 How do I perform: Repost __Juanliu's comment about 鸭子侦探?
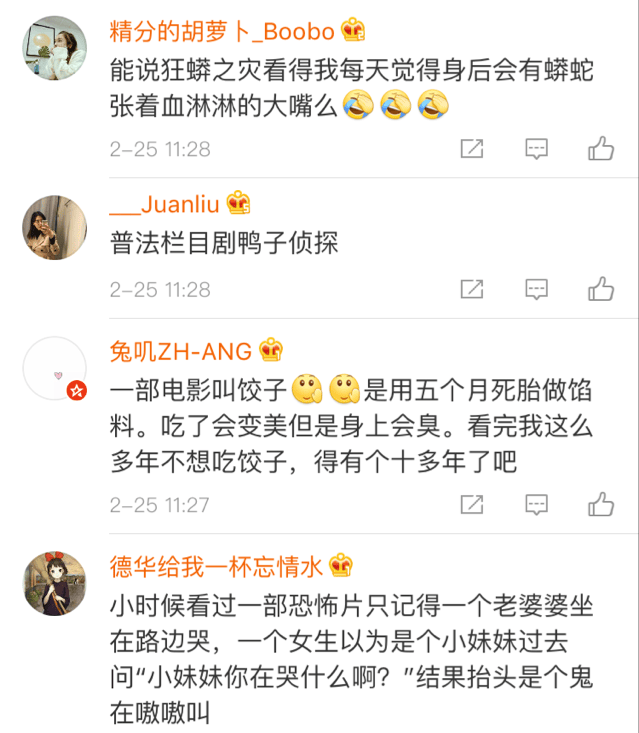[x=472, y=290]
